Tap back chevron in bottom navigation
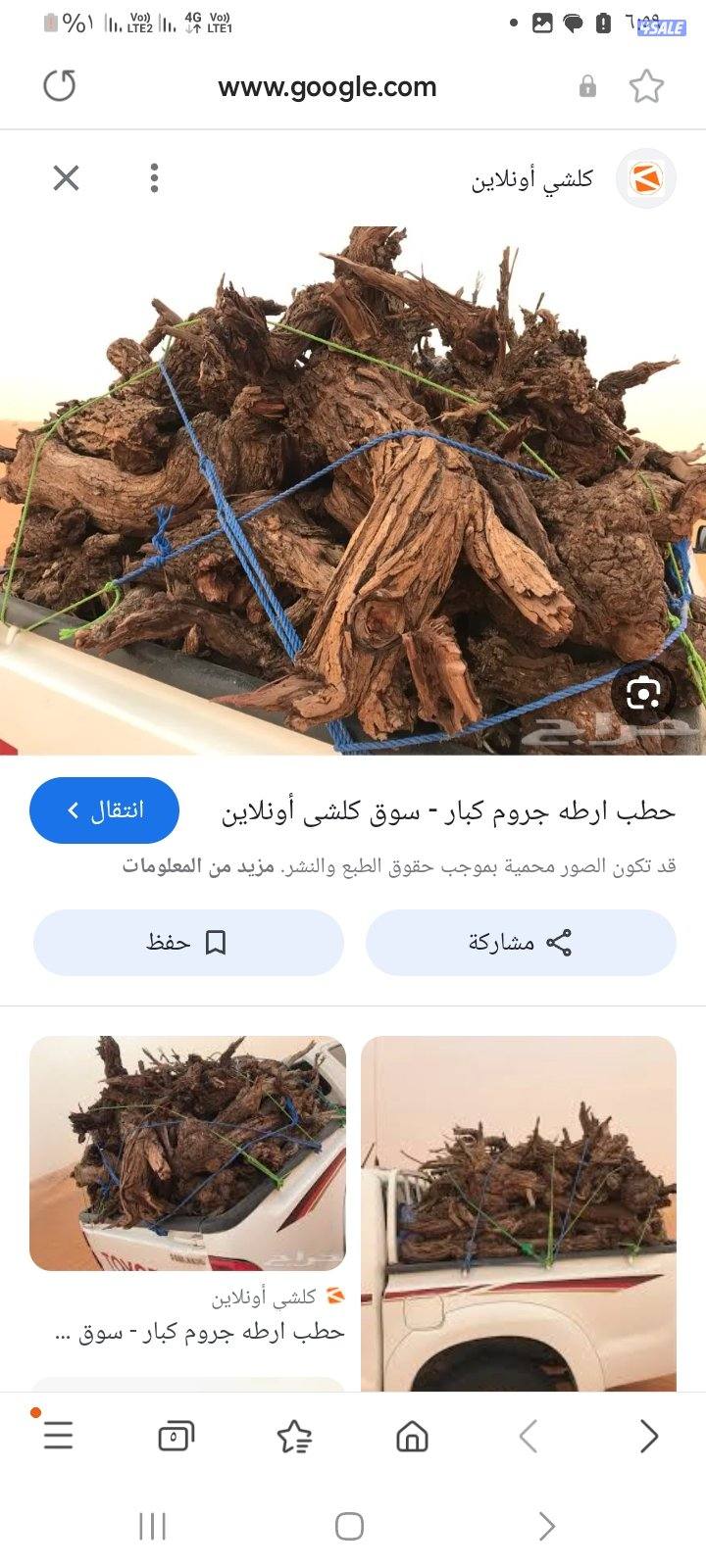706x1568 pixels. tap(529, 1437)
